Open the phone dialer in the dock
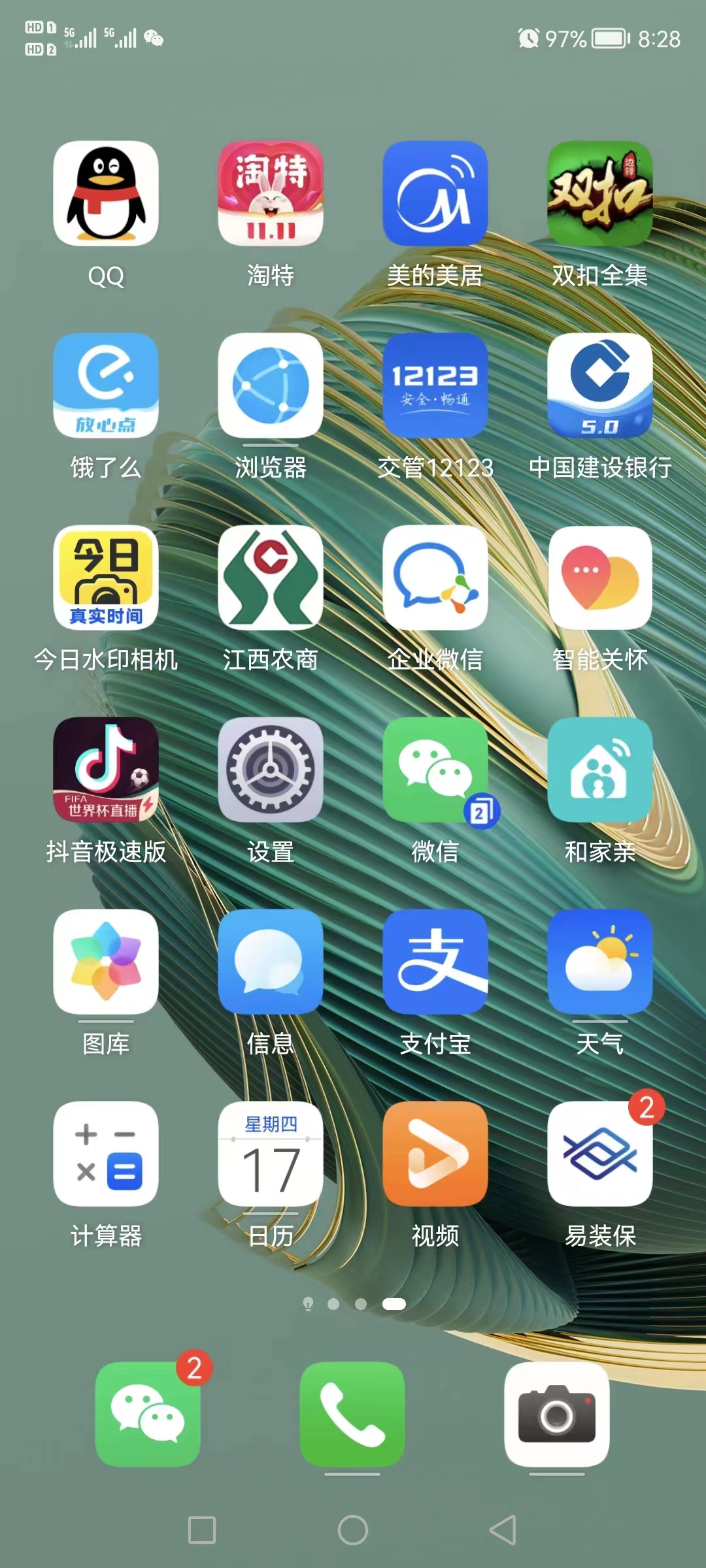This screenshot has height=1568, width=706. [352, 1414]
